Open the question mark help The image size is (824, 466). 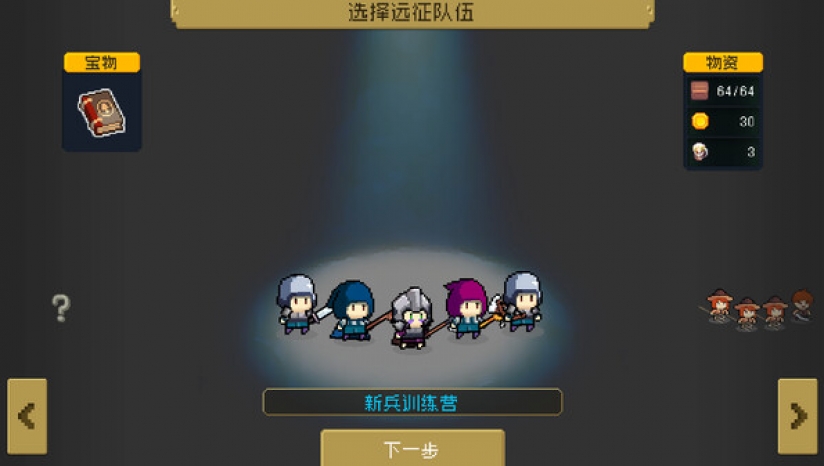(61, 307)
